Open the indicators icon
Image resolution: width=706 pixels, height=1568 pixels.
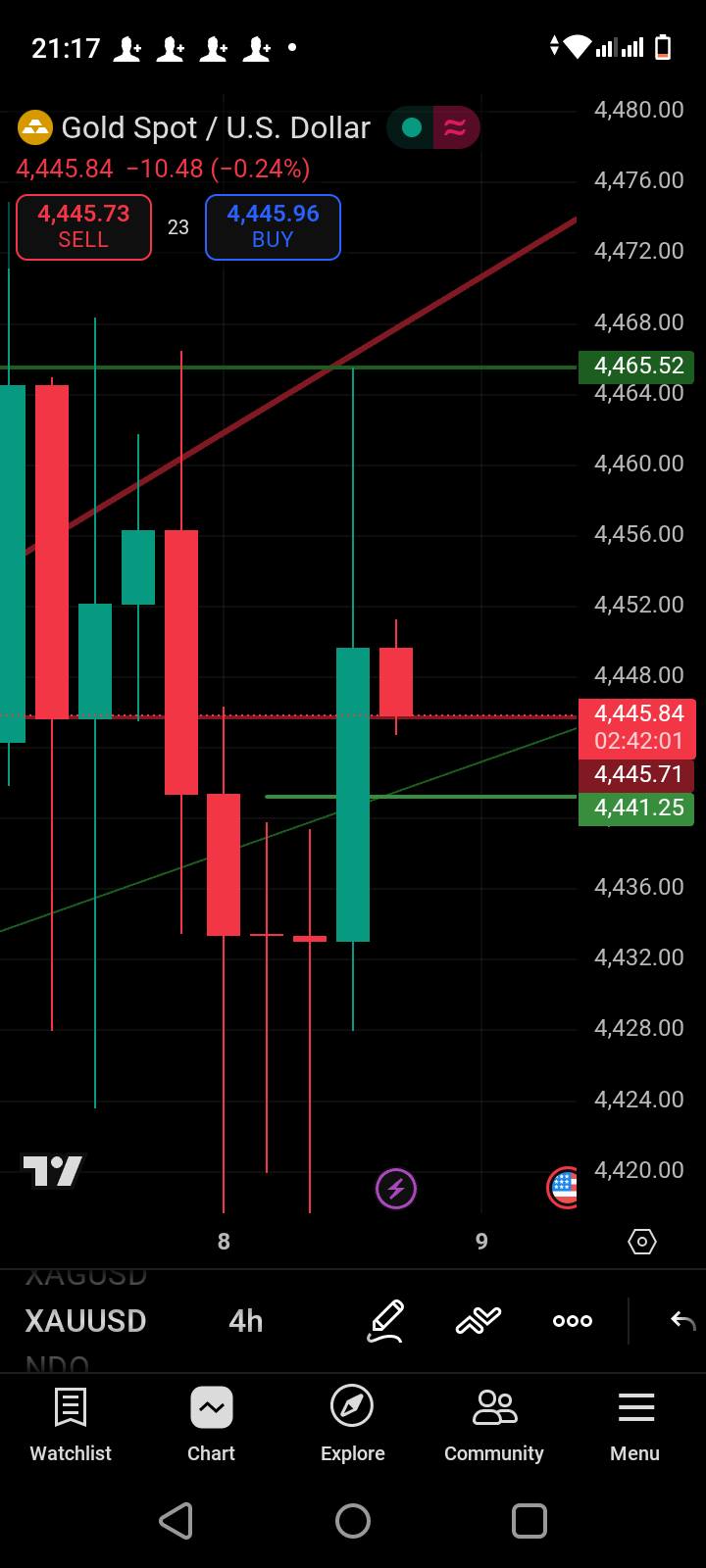point(479,1321)
